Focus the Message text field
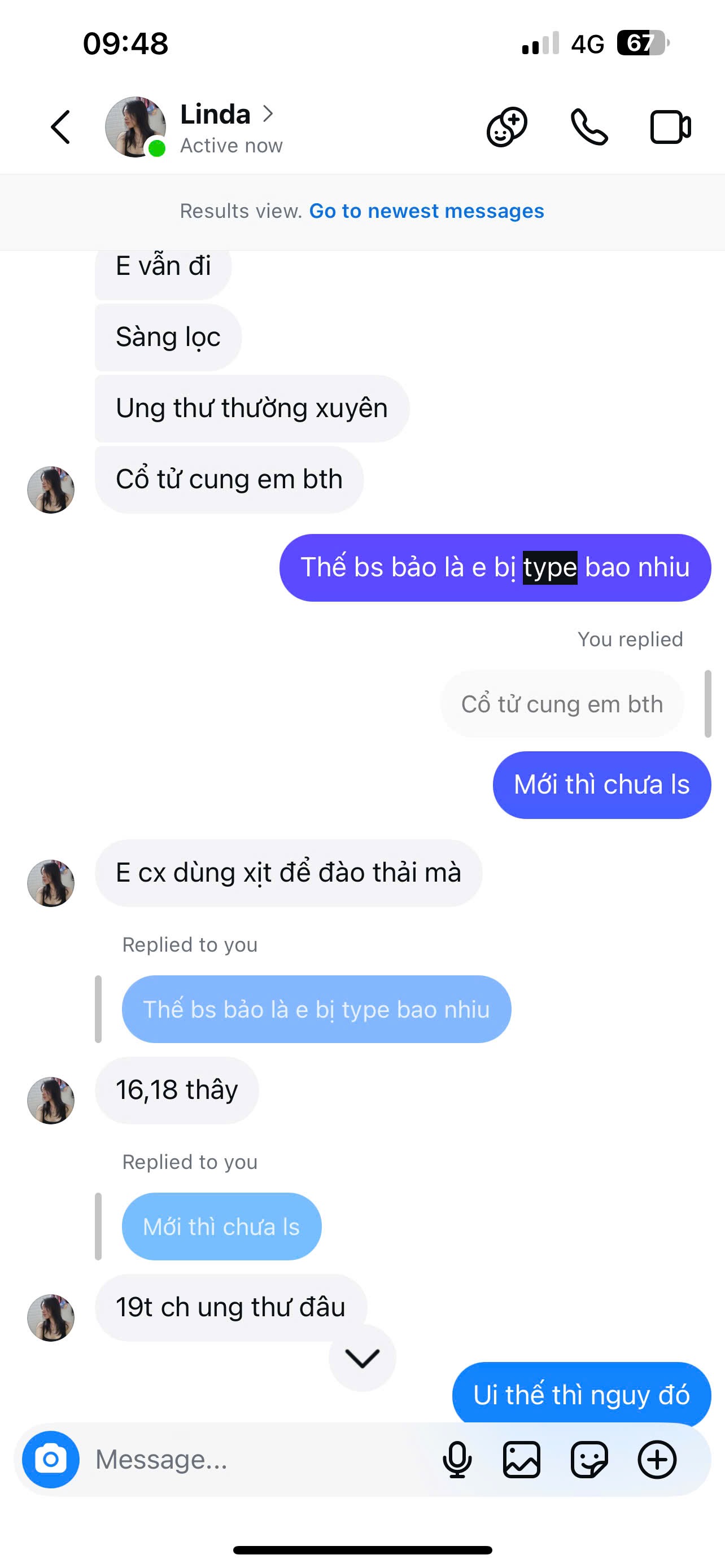 point(256,1460)
